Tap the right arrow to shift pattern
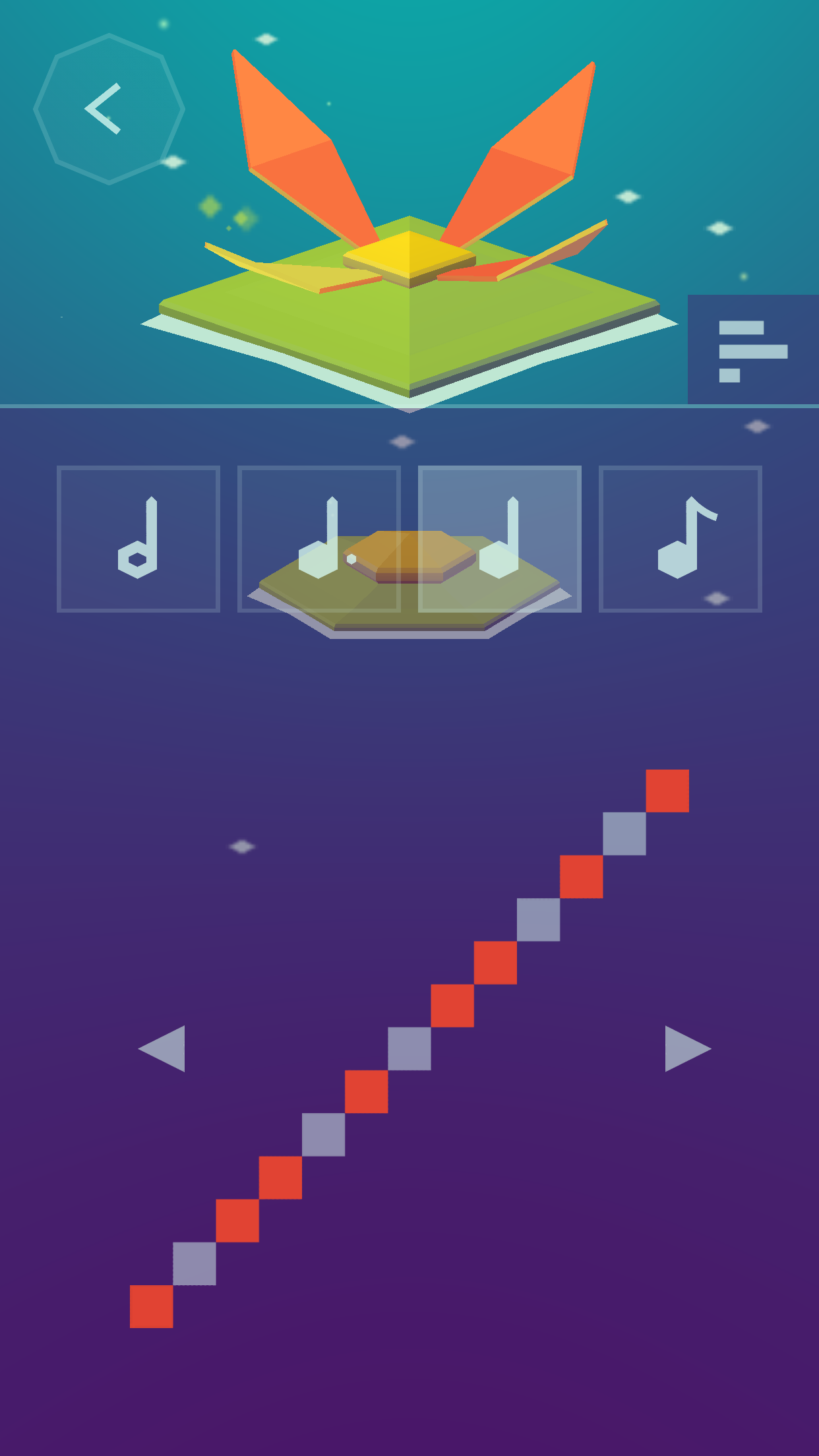Viewport: 819px width, 1456px height. tap(686, 1048)
